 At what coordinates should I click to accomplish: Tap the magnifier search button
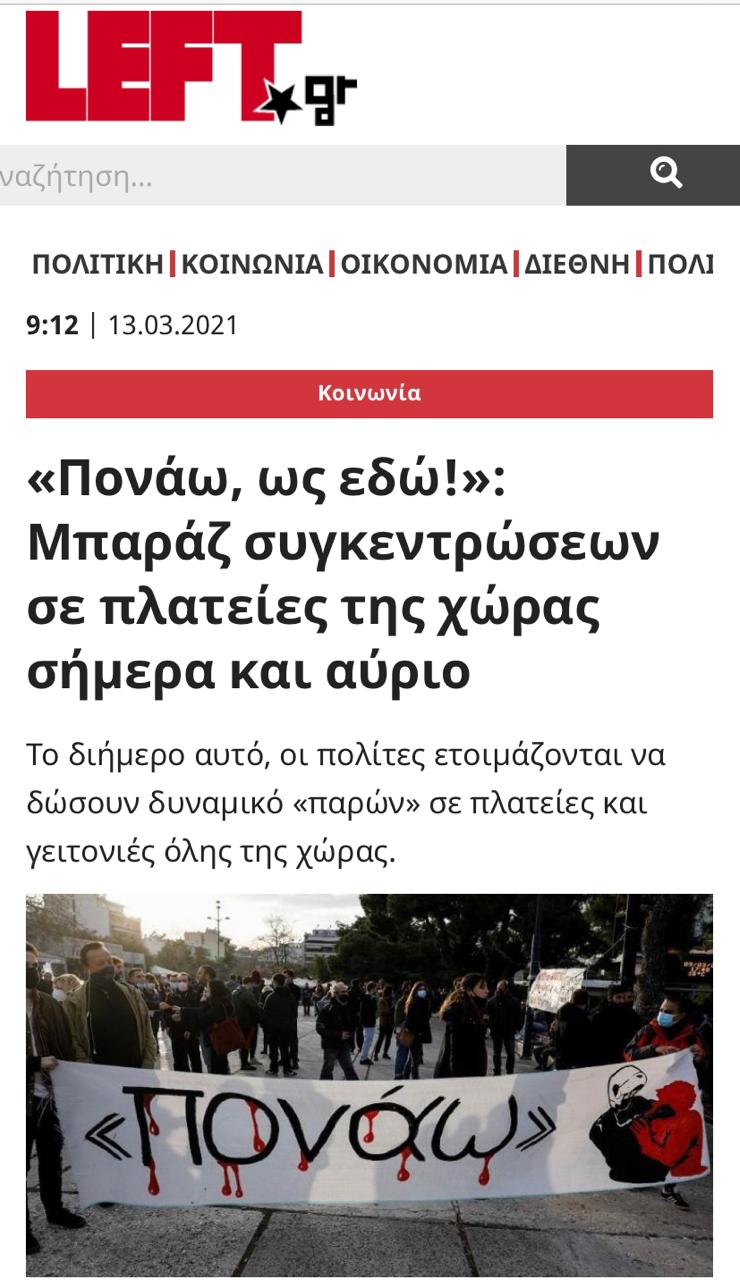[x=665, y=175]
